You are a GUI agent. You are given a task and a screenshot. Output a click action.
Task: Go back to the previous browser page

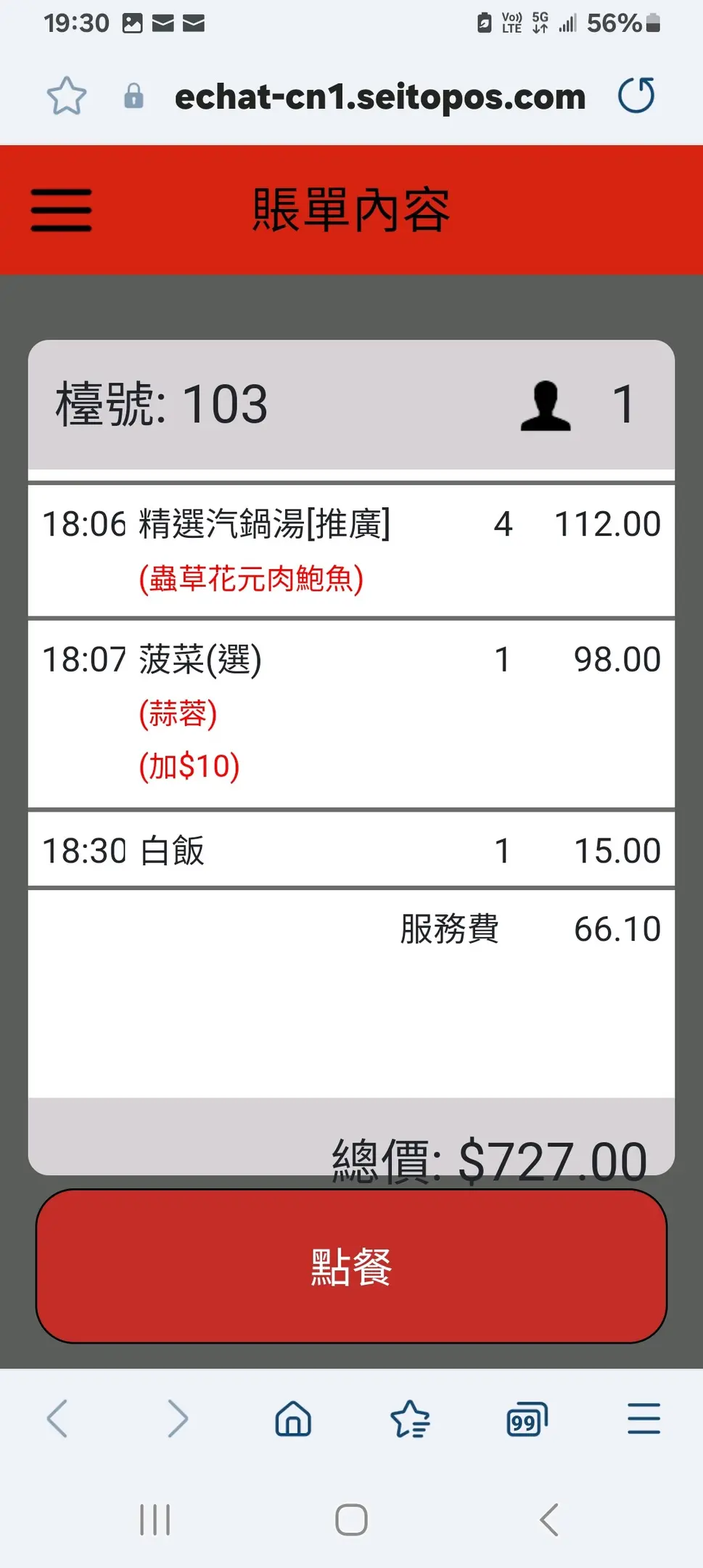[57, 1418]
